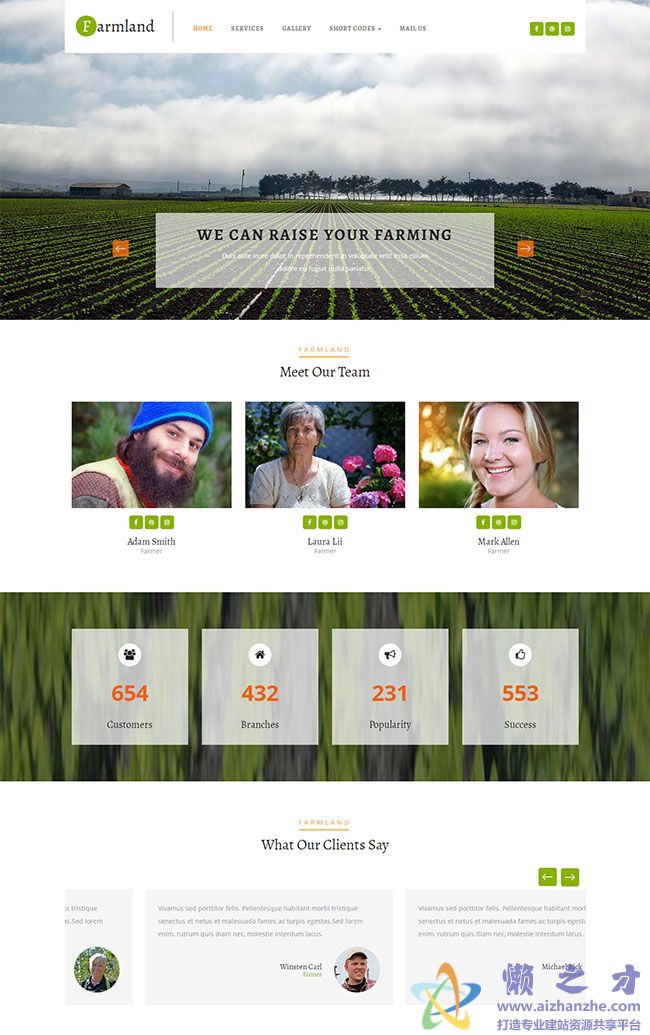Open Adam Smith's Facebook icon
650x1035 pixels.
point(136,522)
